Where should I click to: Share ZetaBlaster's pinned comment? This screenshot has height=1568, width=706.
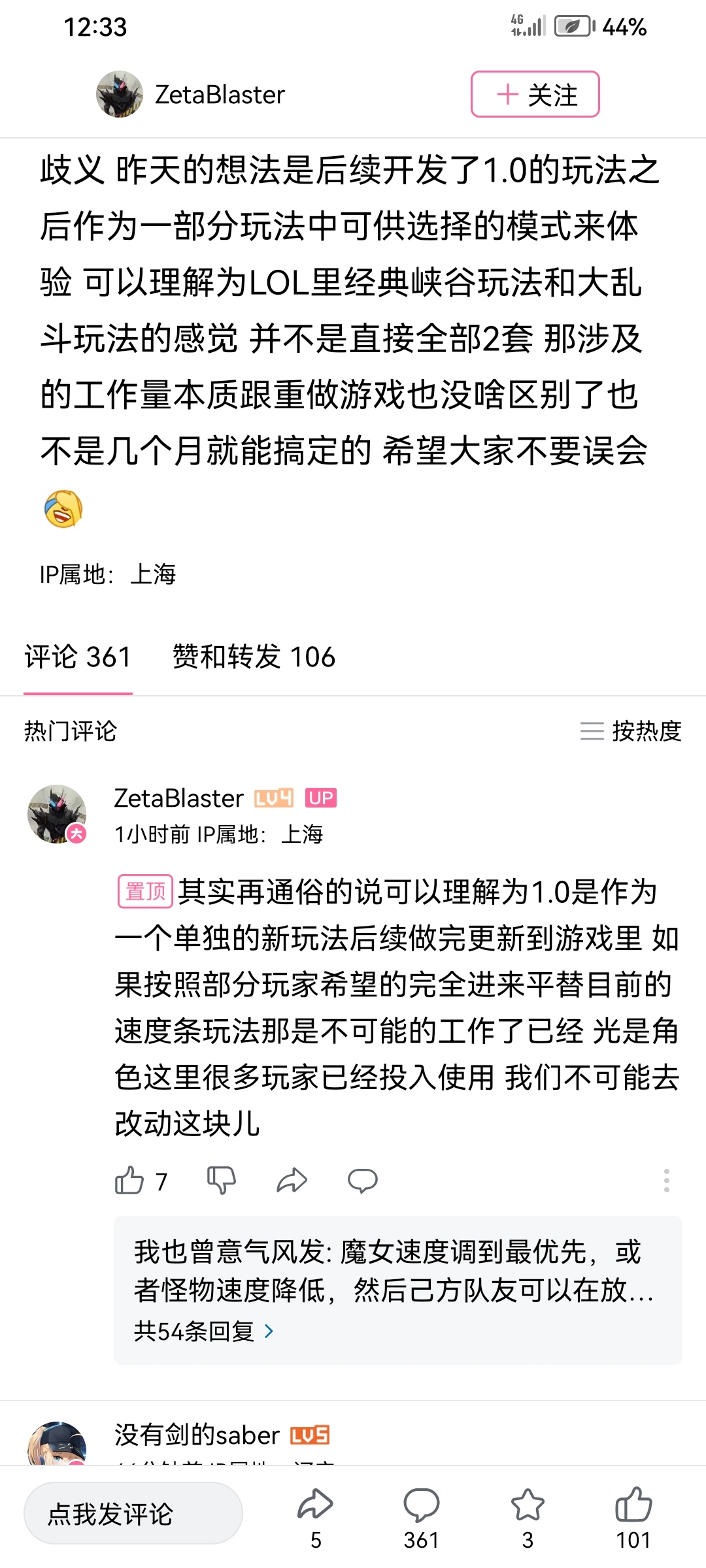pyautogui.click(x=292, y=1181)
